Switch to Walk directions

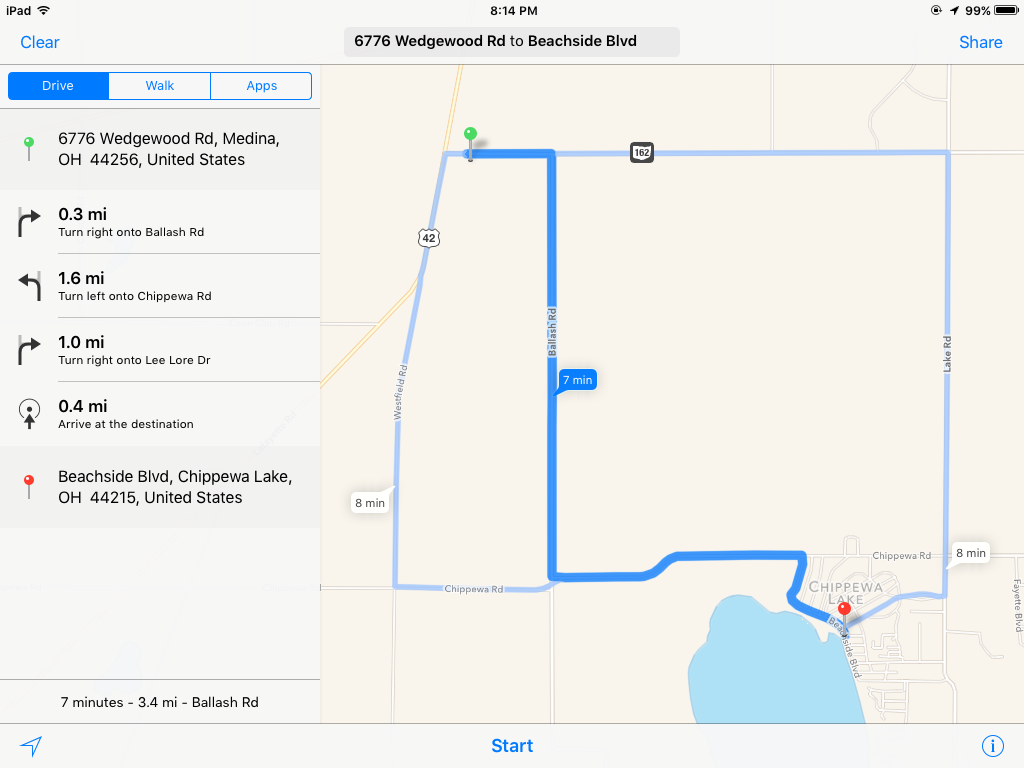tap(160, 86)
